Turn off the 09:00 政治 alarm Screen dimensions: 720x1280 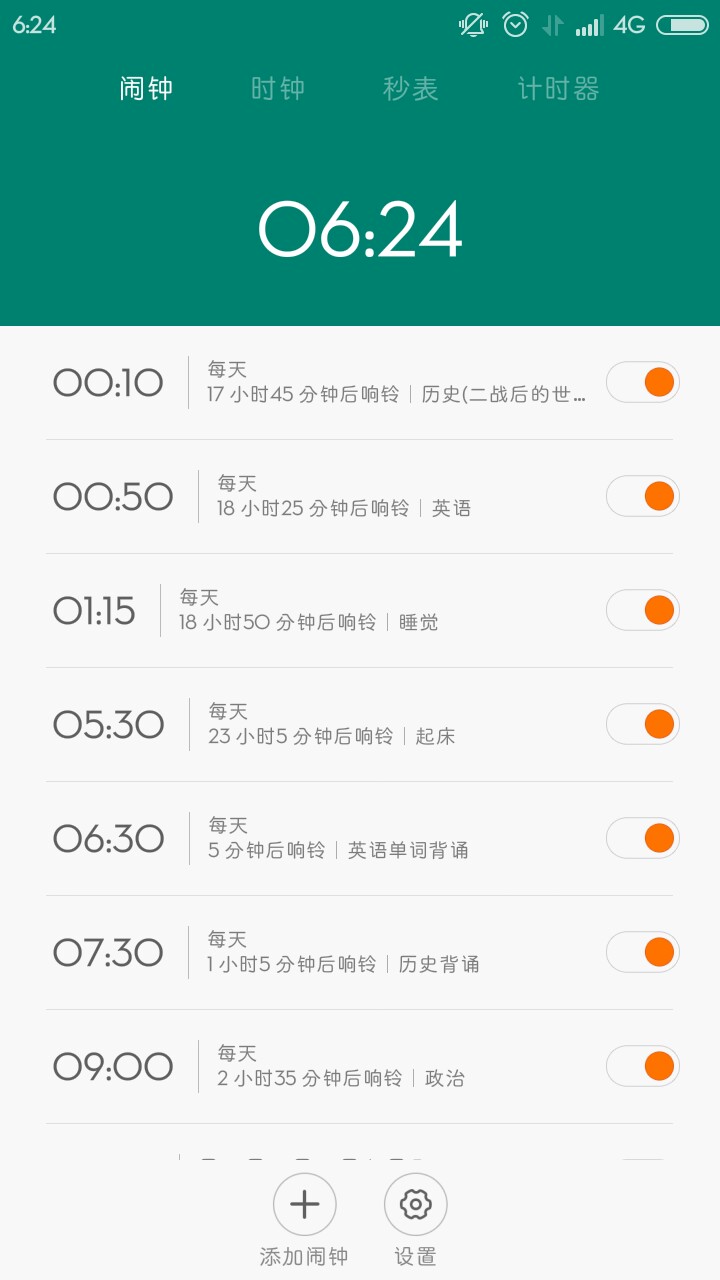tap(643, 1066)
